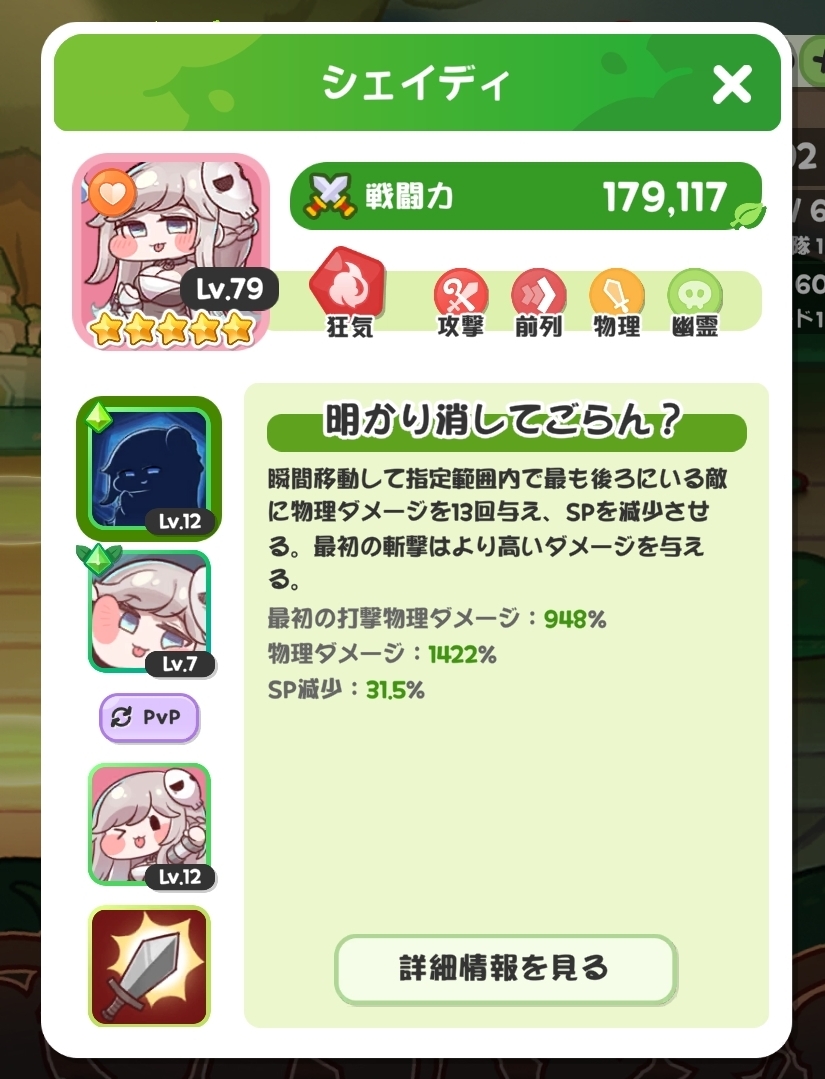The width and height of the screenshot is (825, 1079).
Task: Select the dark silhouette skill Lv.12
Action: pos(148,469)
